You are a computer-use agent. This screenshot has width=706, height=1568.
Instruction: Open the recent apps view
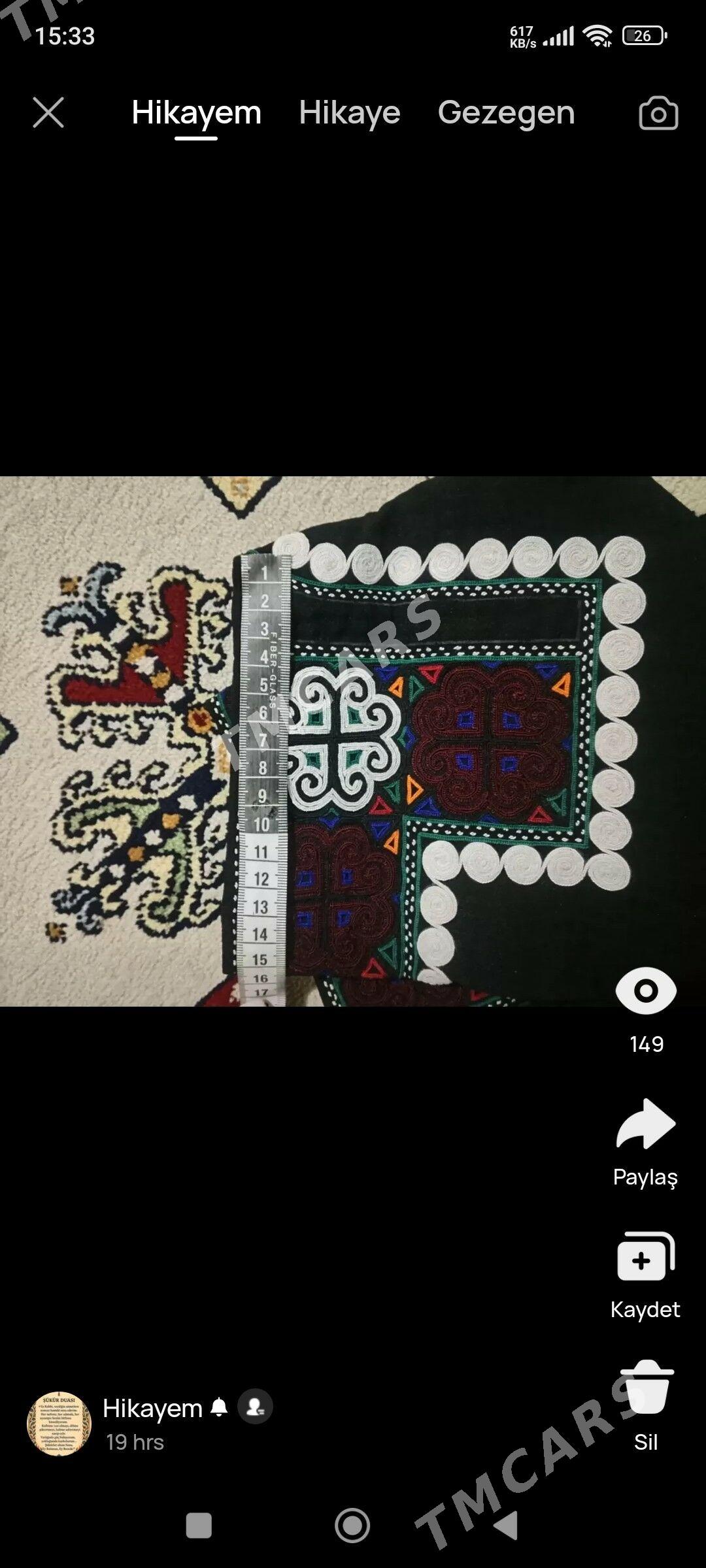[199, 1526]
